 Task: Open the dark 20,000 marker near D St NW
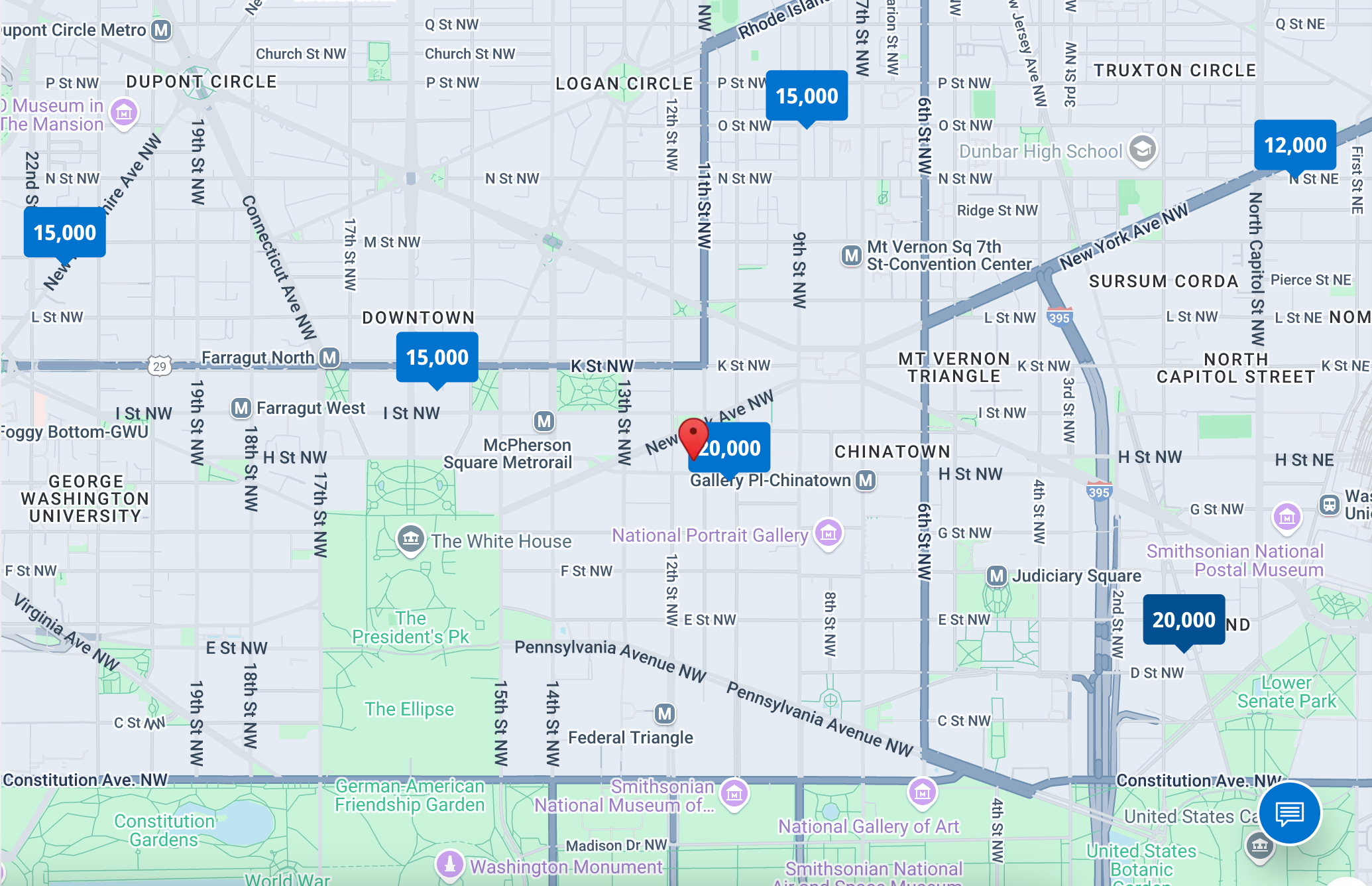tap(1183, 620)
